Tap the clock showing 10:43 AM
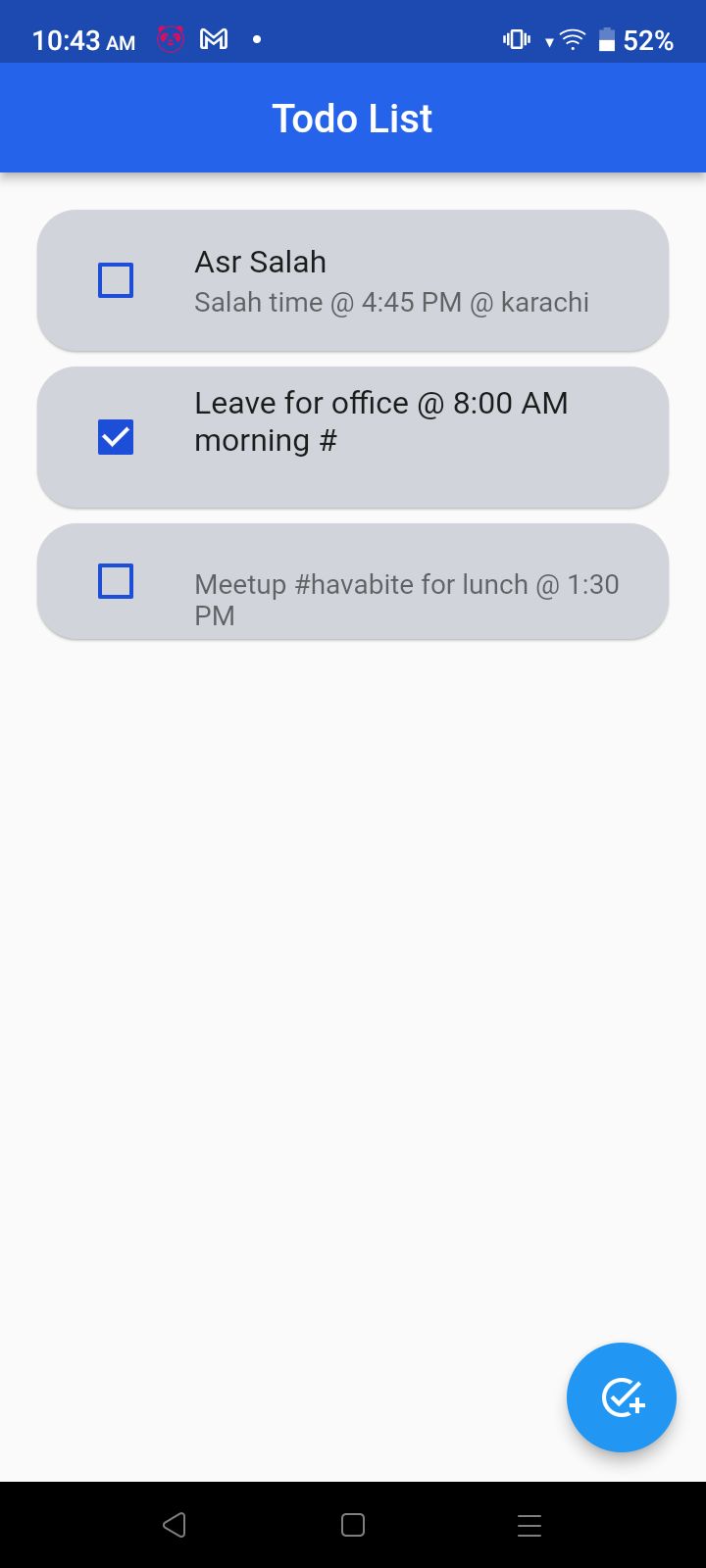 click(82, 40)
